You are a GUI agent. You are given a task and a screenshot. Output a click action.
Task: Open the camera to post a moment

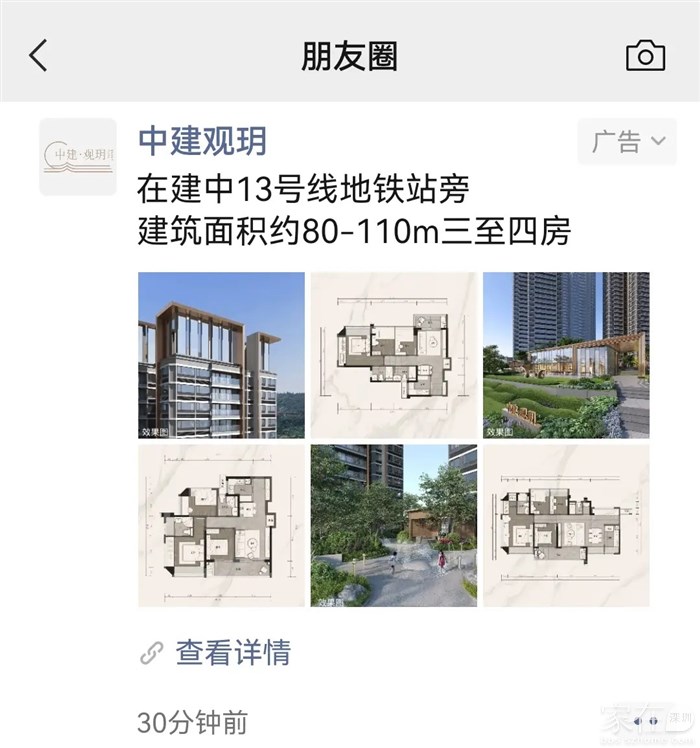pyautogui.click(x=645, y=55)
